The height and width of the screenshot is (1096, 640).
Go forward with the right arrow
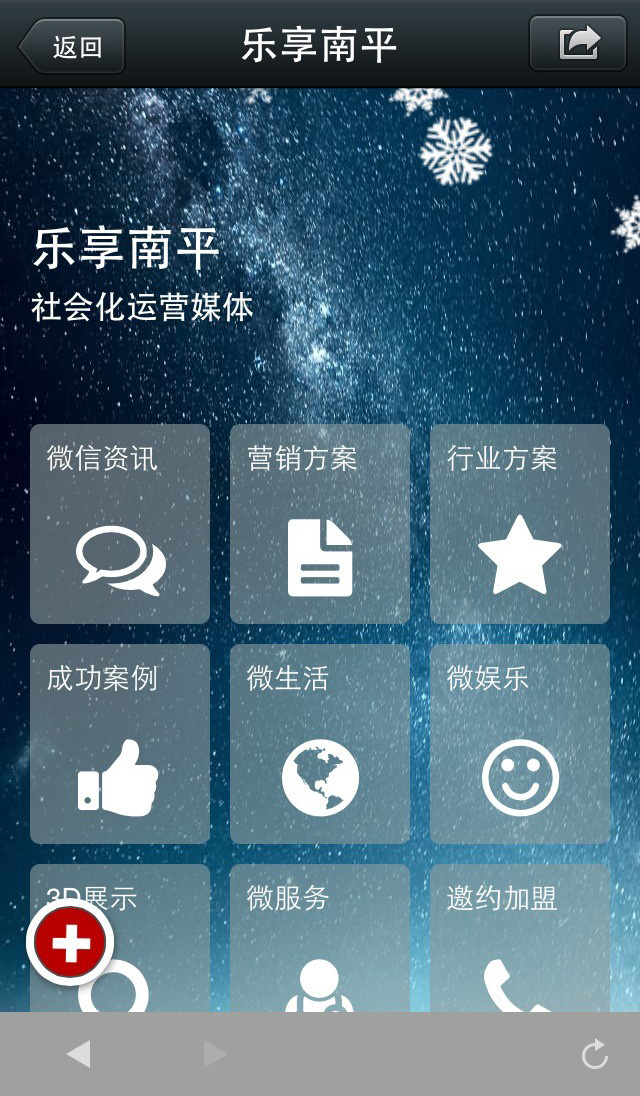tap(214, 1053)
